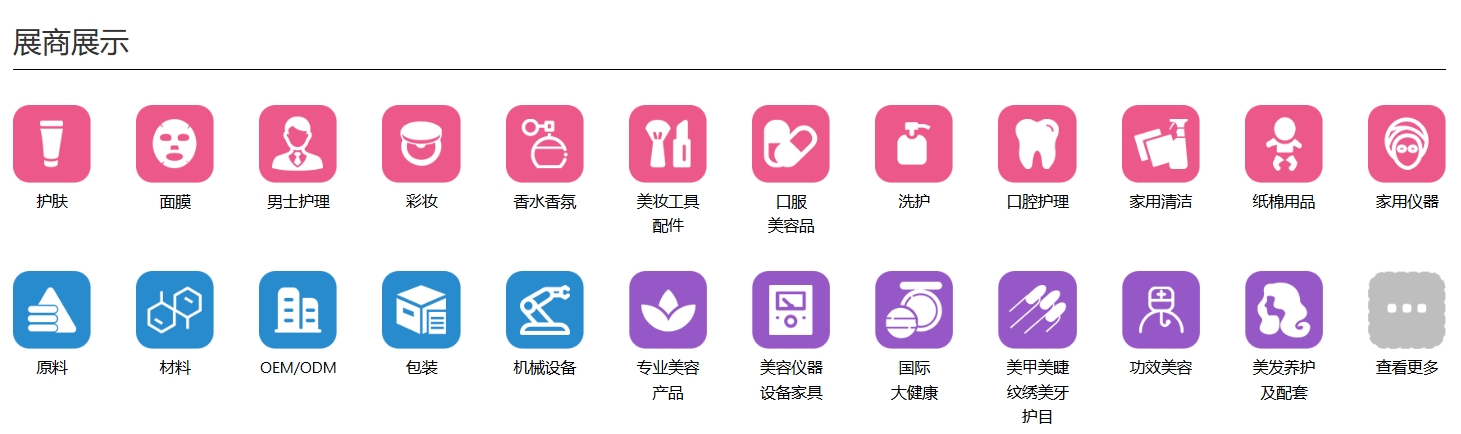Open 口腔护理 oral care category

coord(1037,144)
